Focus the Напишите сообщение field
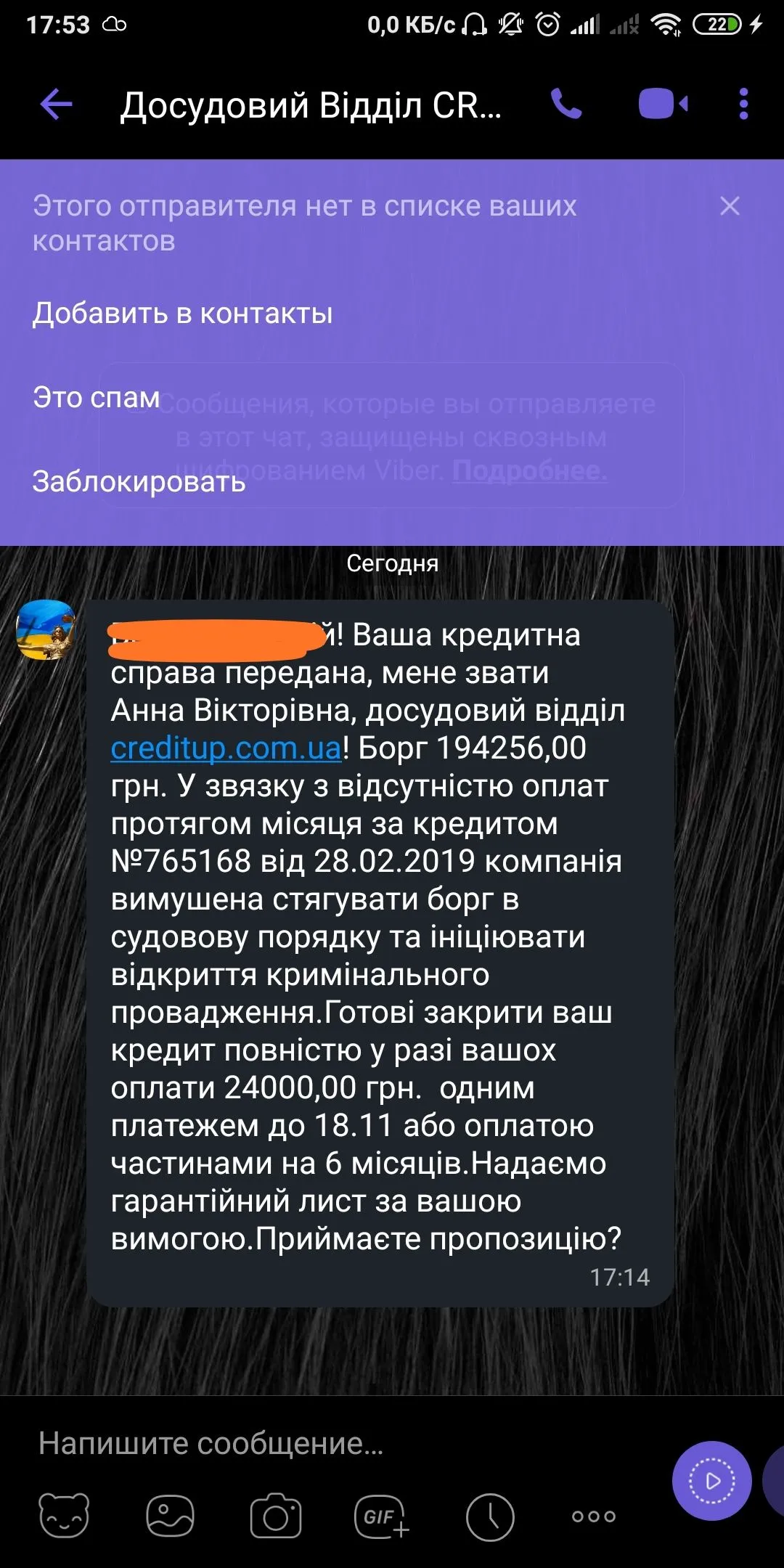The image size is (784, 1568). (327, 1443)
